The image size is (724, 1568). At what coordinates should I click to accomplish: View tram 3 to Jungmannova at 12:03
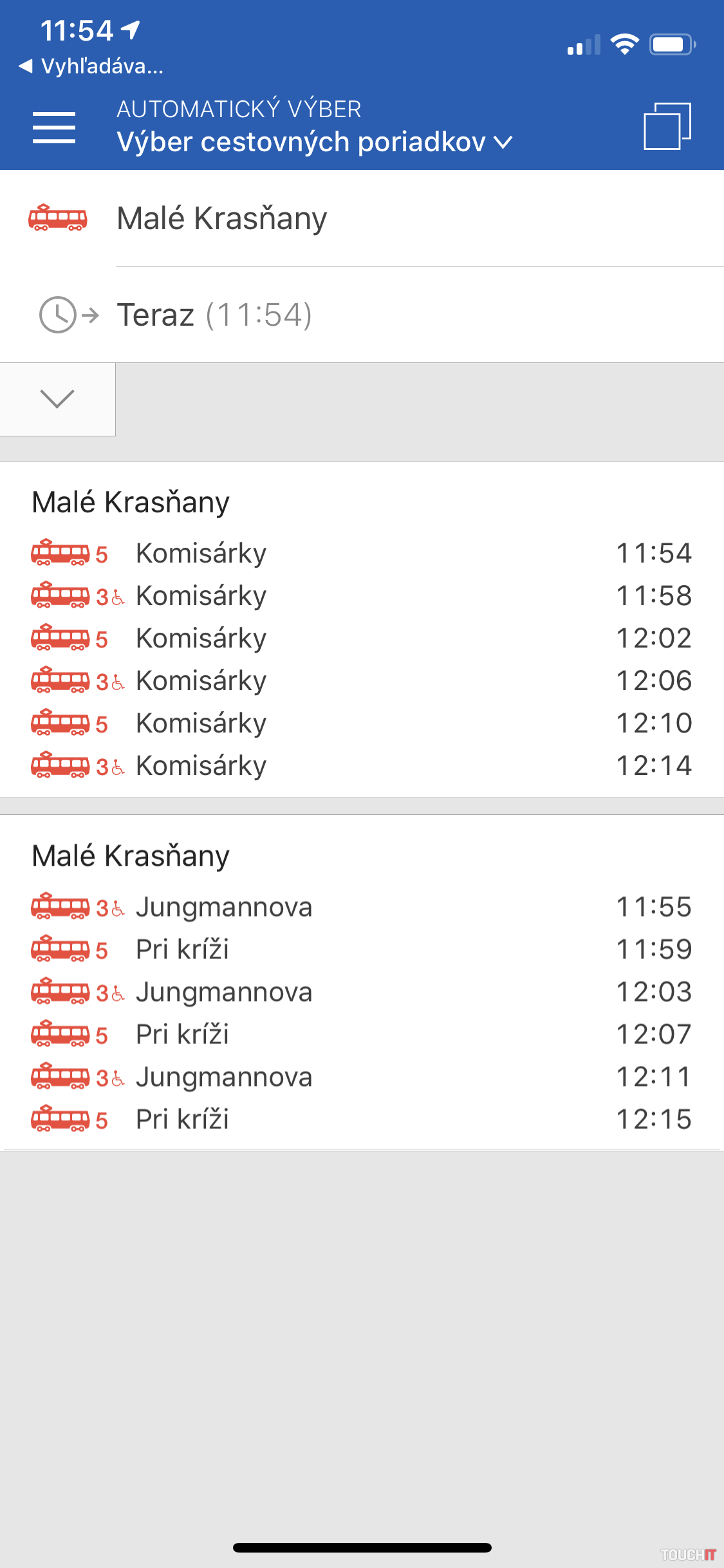point(360,993)
